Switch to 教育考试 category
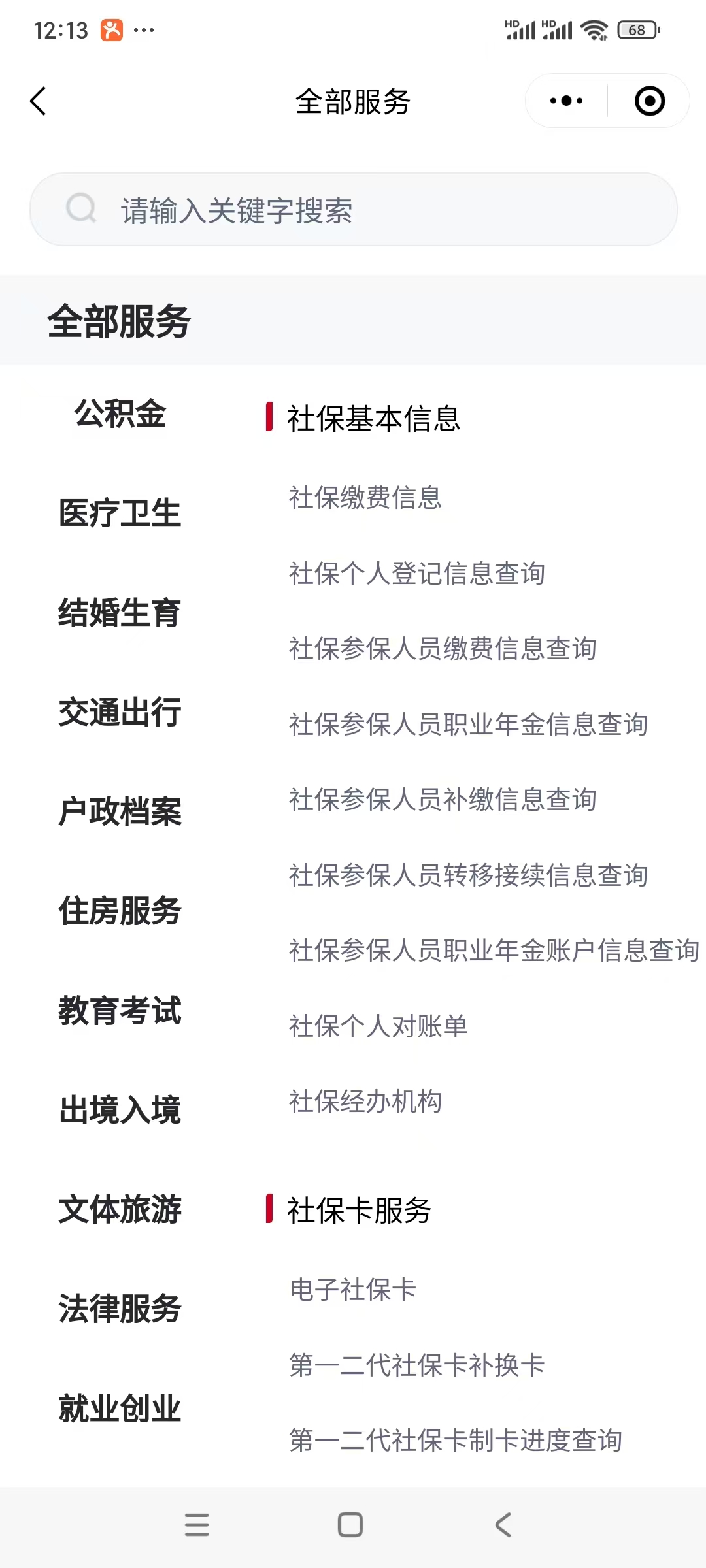Image resolution: width=706 pixels, height=1568 pixels. tap(120, 1010)
